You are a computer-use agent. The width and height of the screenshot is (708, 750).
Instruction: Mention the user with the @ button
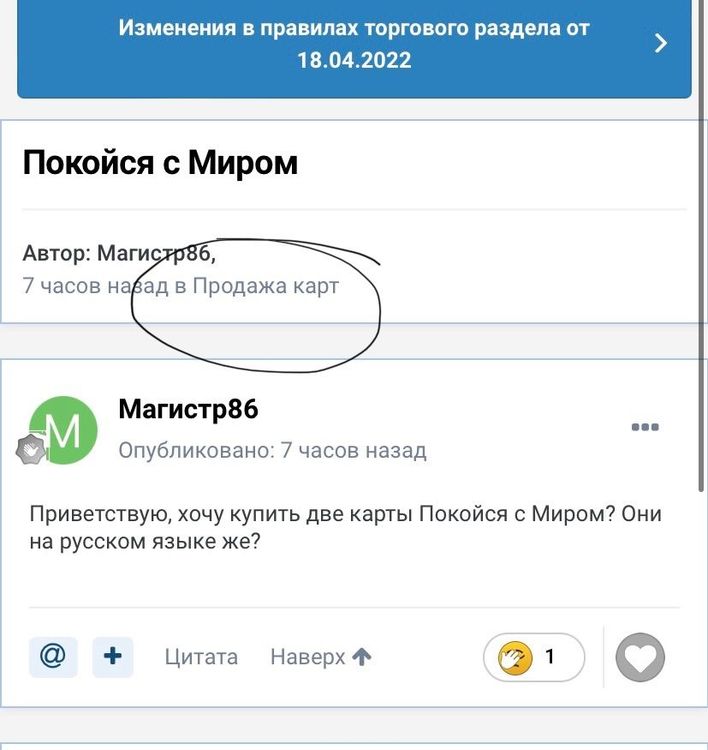(53, 657)
